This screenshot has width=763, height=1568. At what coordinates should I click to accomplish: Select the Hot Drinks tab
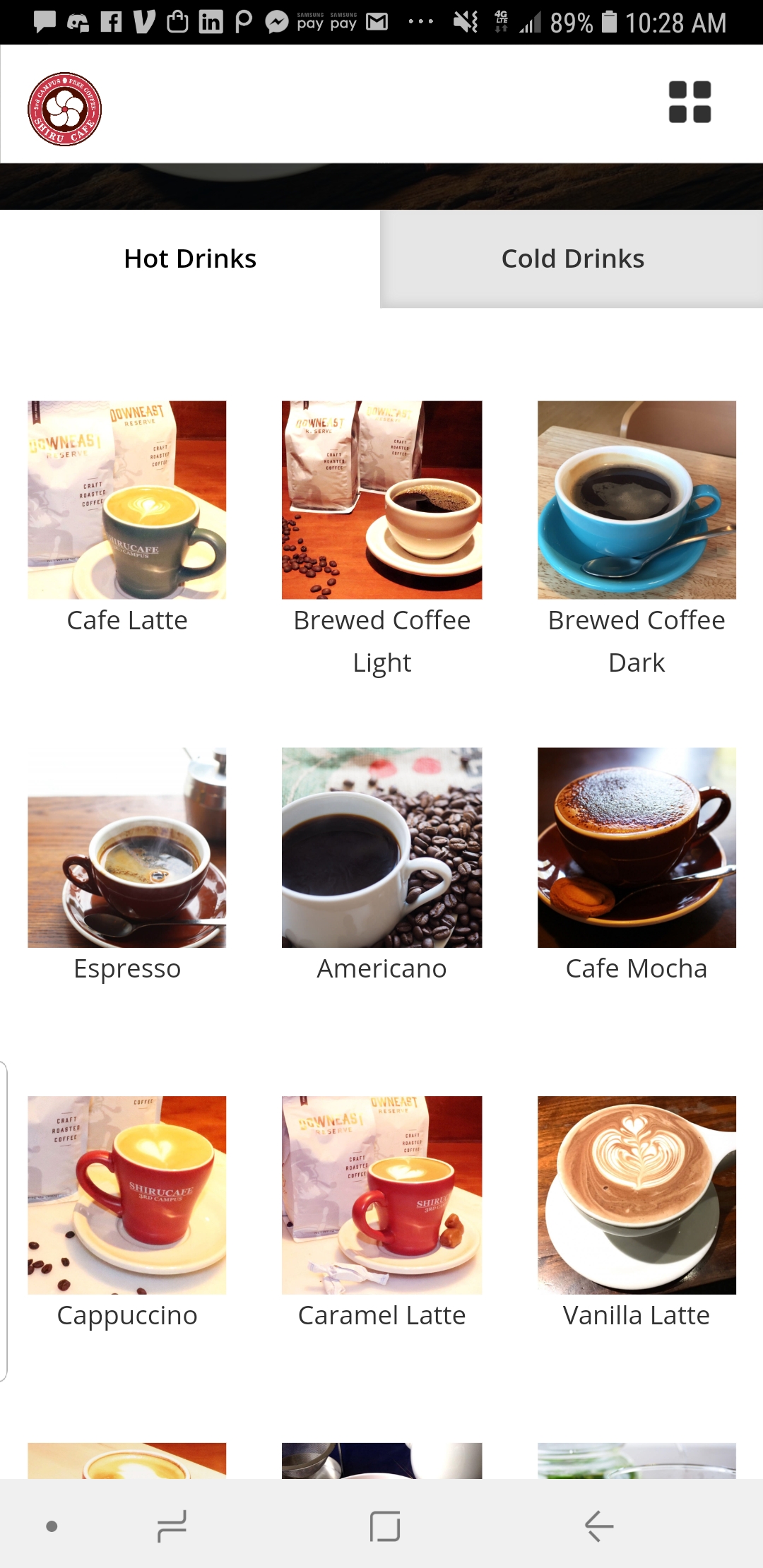tap(190, 259)
